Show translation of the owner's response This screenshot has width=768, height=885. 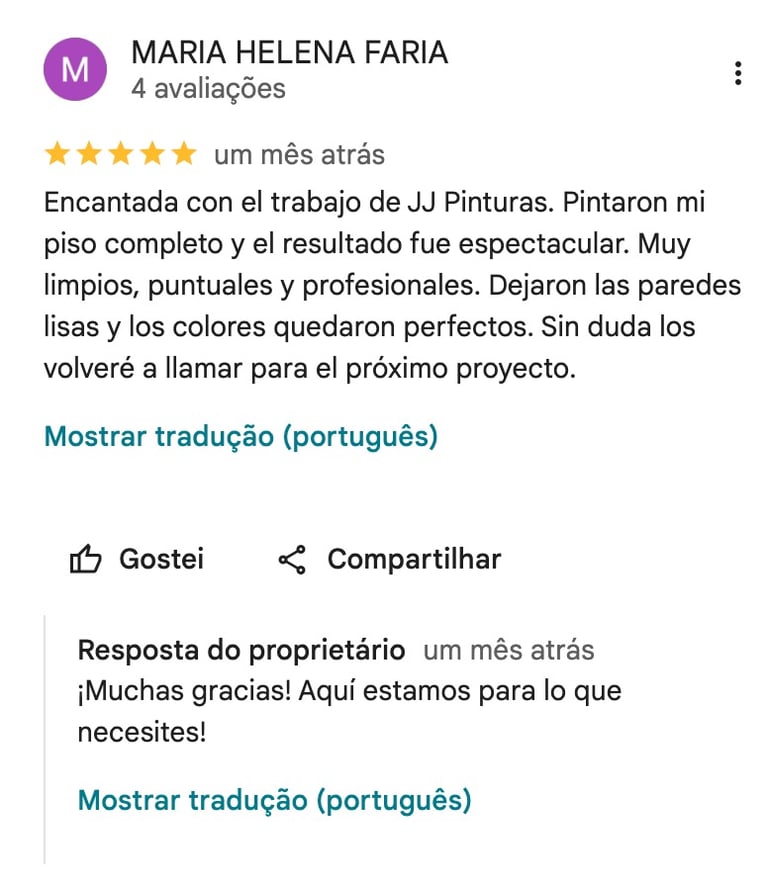pos(274,800)
